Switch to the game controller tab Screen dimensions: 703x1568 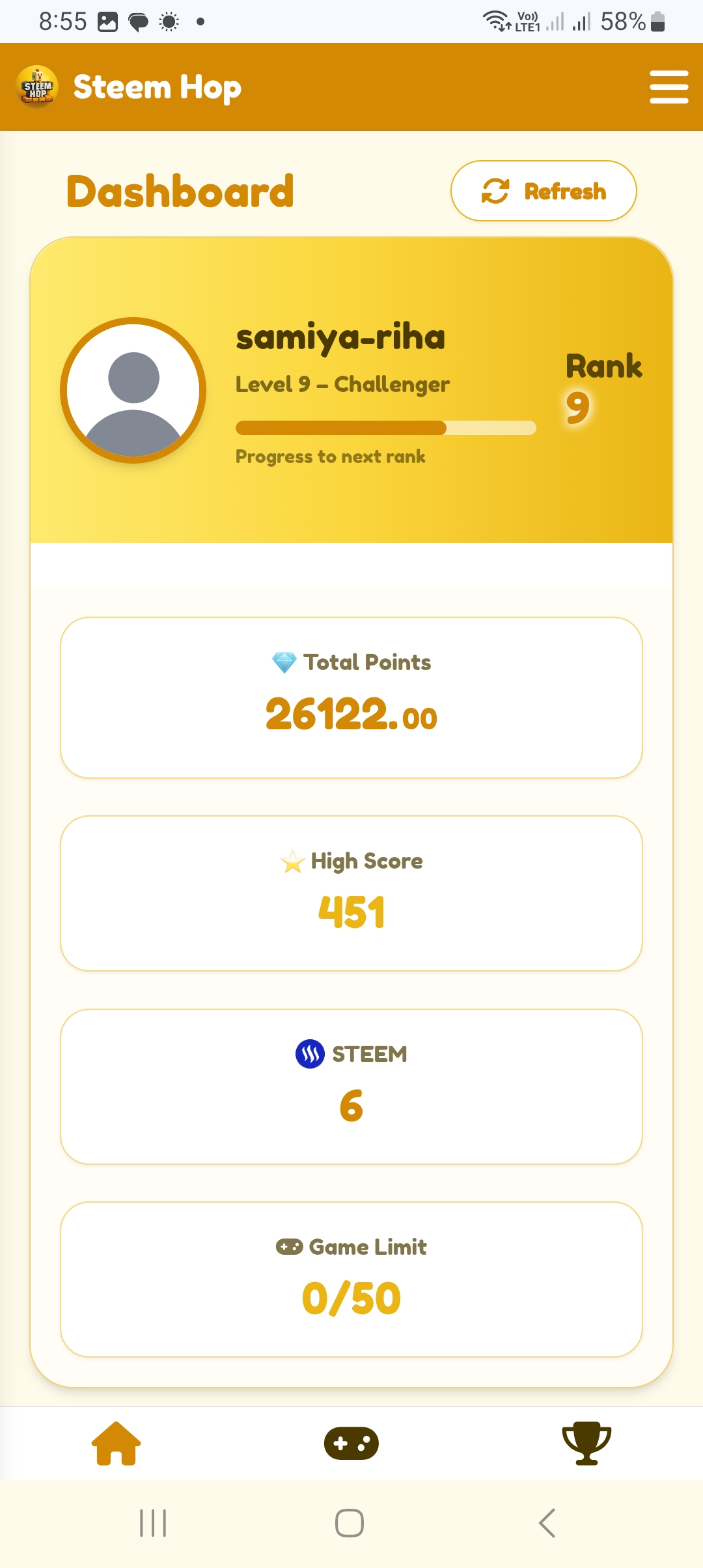[351, 1444]
